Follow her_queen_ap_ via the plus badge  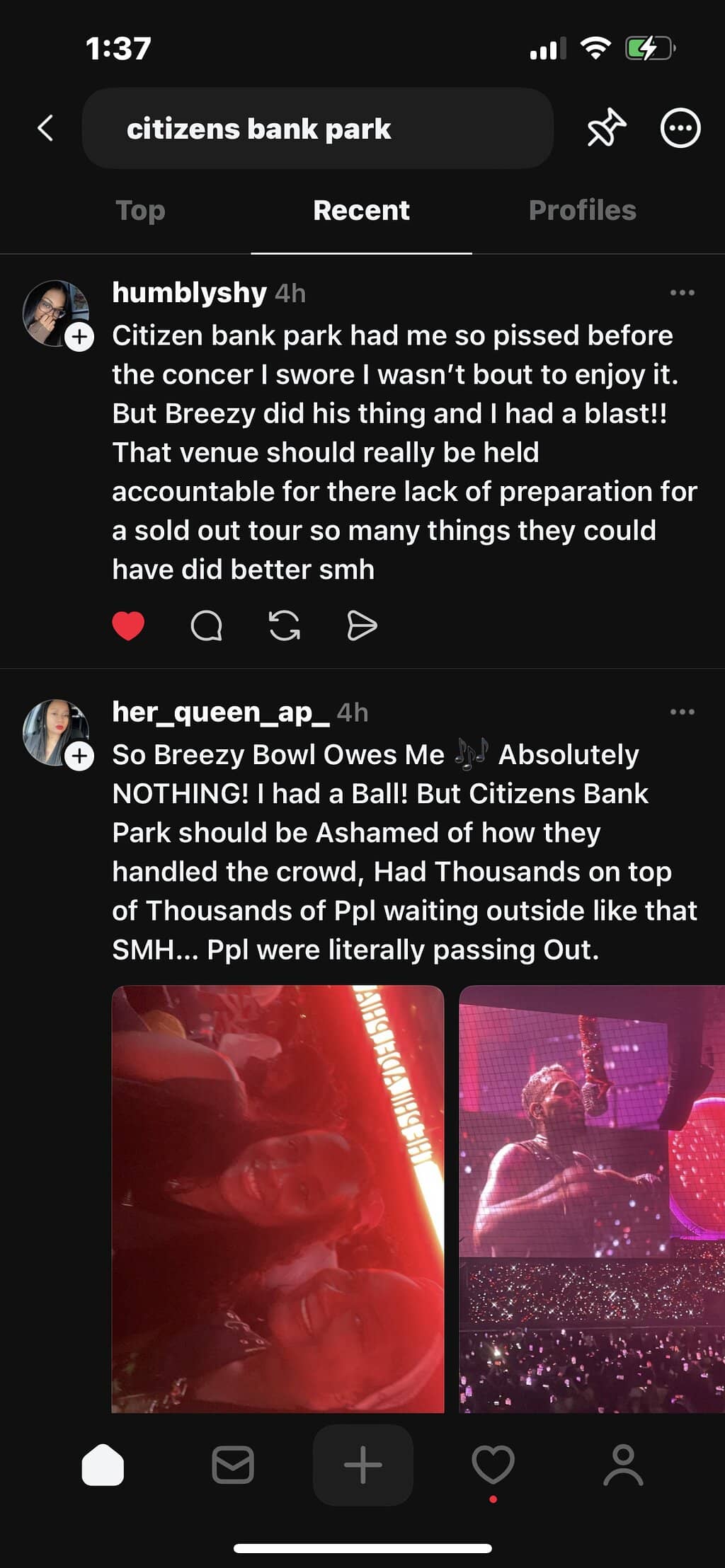[x=79, y=756]
